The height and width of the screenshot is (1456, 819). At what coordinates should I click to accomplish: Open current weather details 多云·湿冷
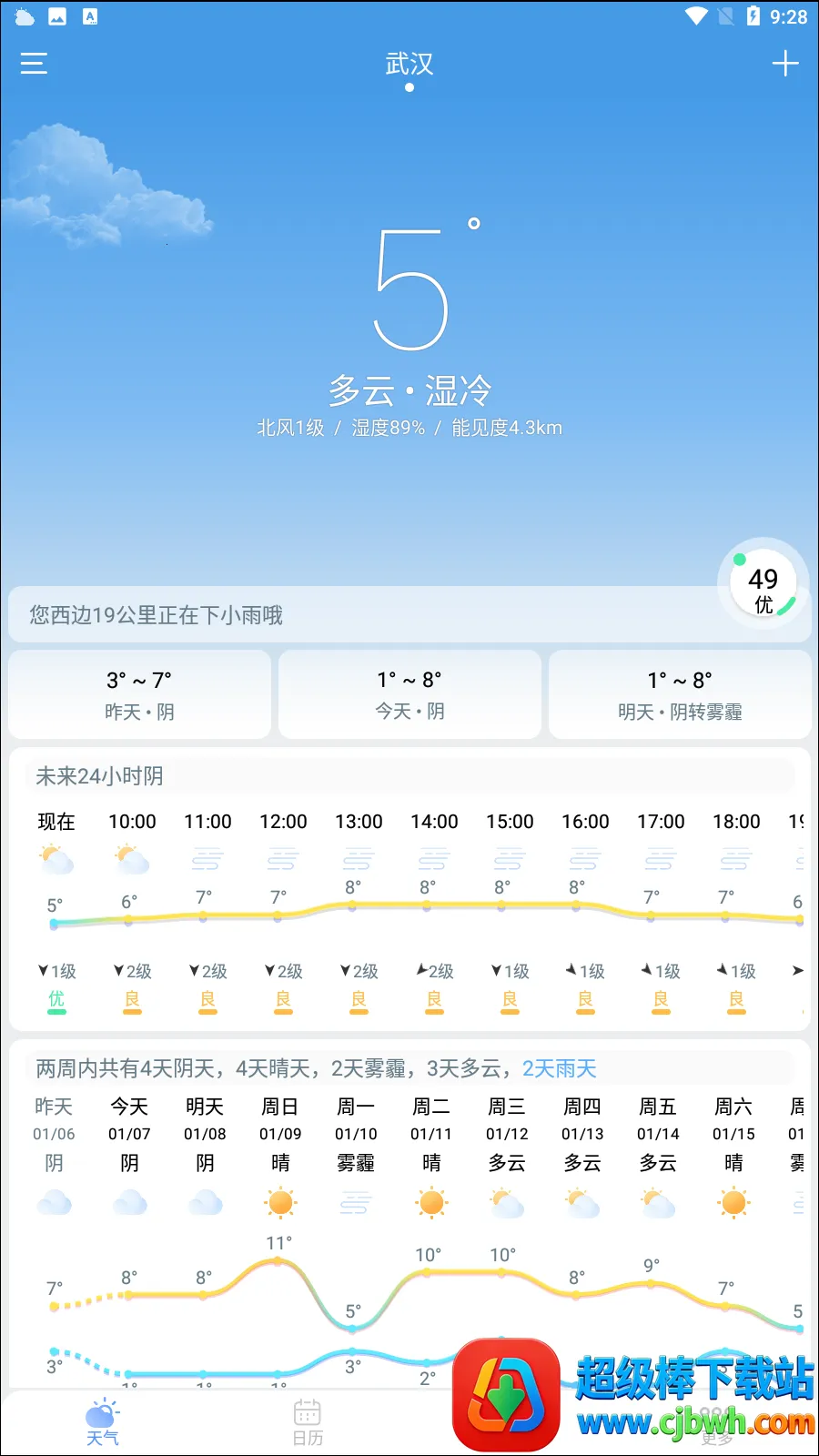pyautogui.click(x=409, y=391)
